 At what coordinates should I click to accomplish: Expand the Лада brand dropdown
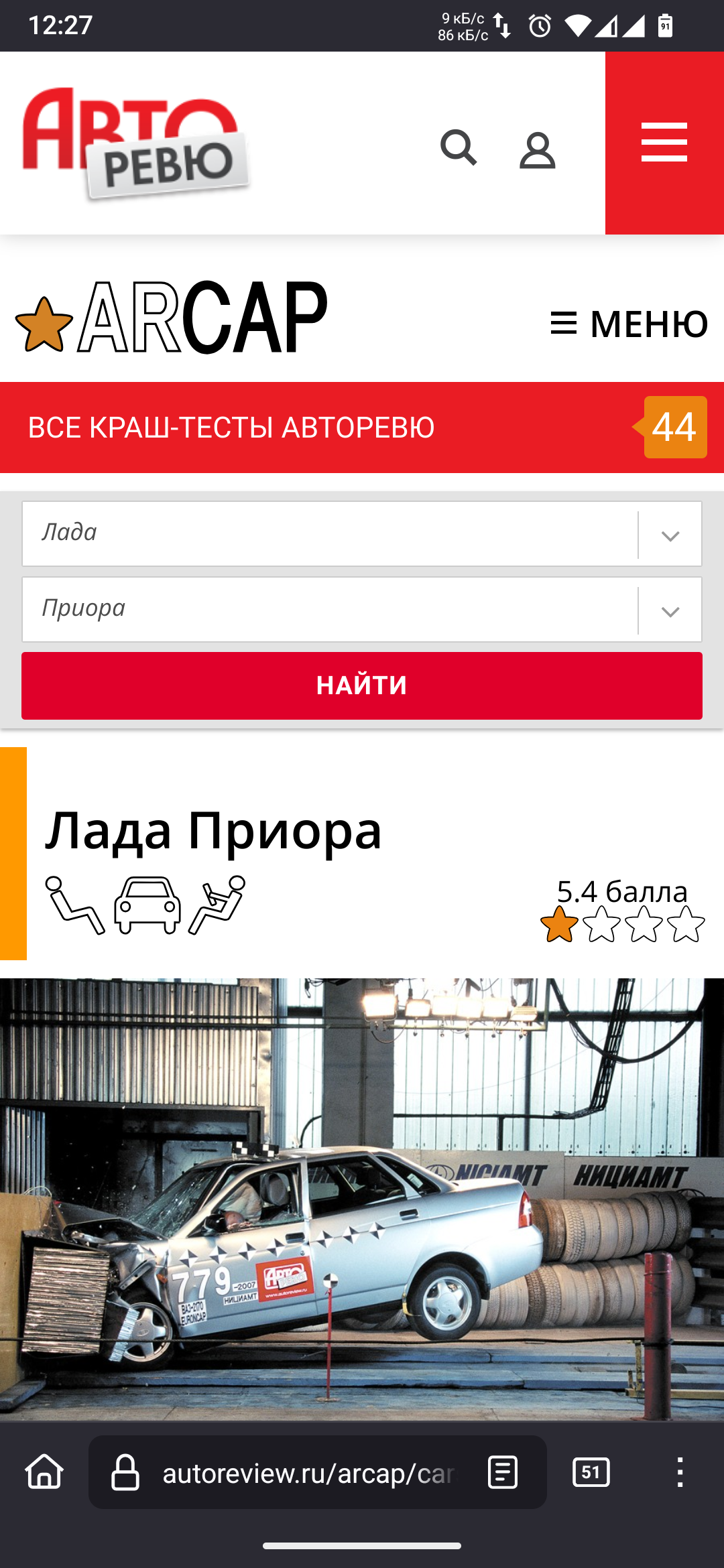point(362,534)
